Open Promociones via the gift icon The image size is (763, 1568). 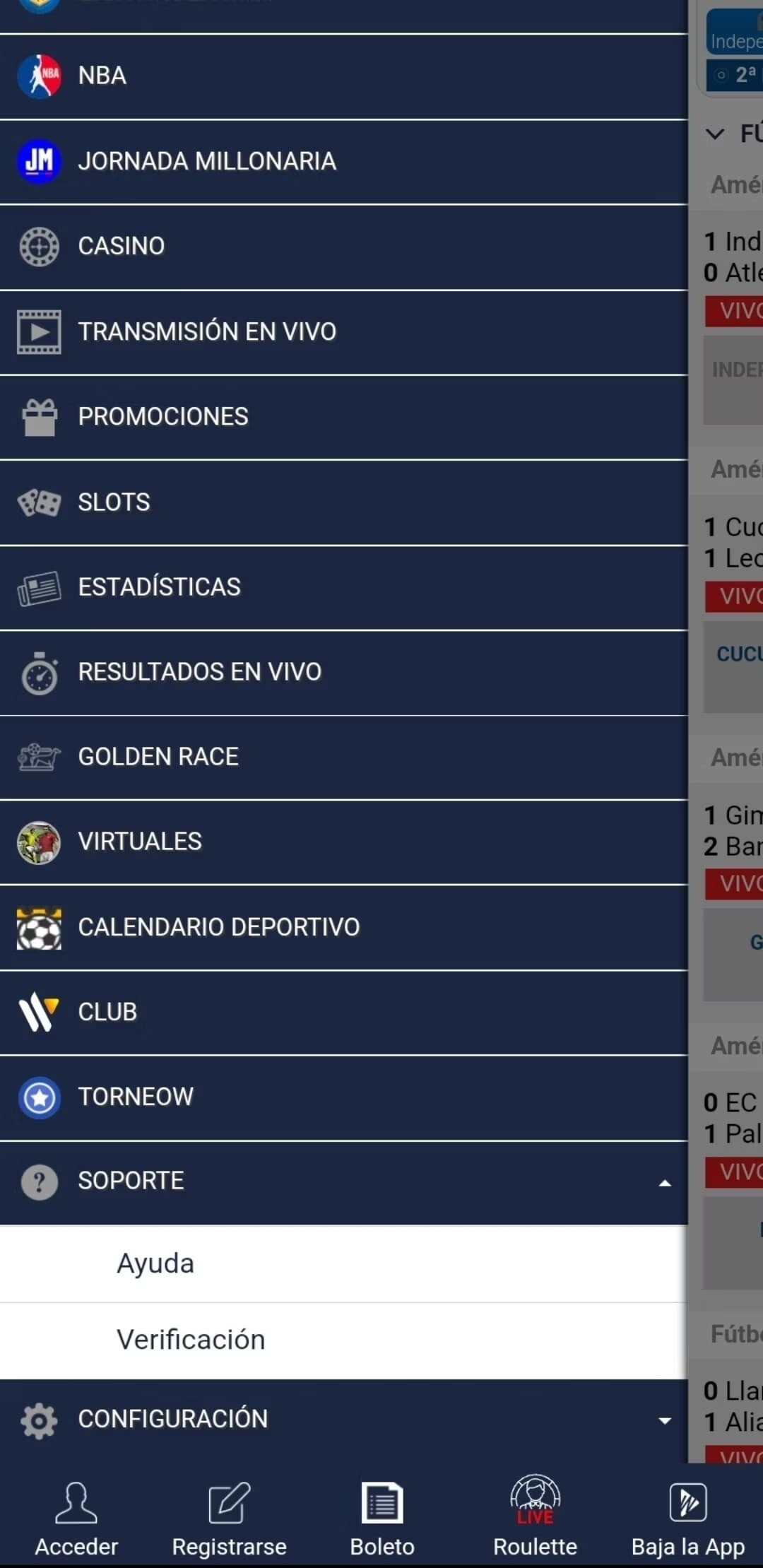(39, 415)
